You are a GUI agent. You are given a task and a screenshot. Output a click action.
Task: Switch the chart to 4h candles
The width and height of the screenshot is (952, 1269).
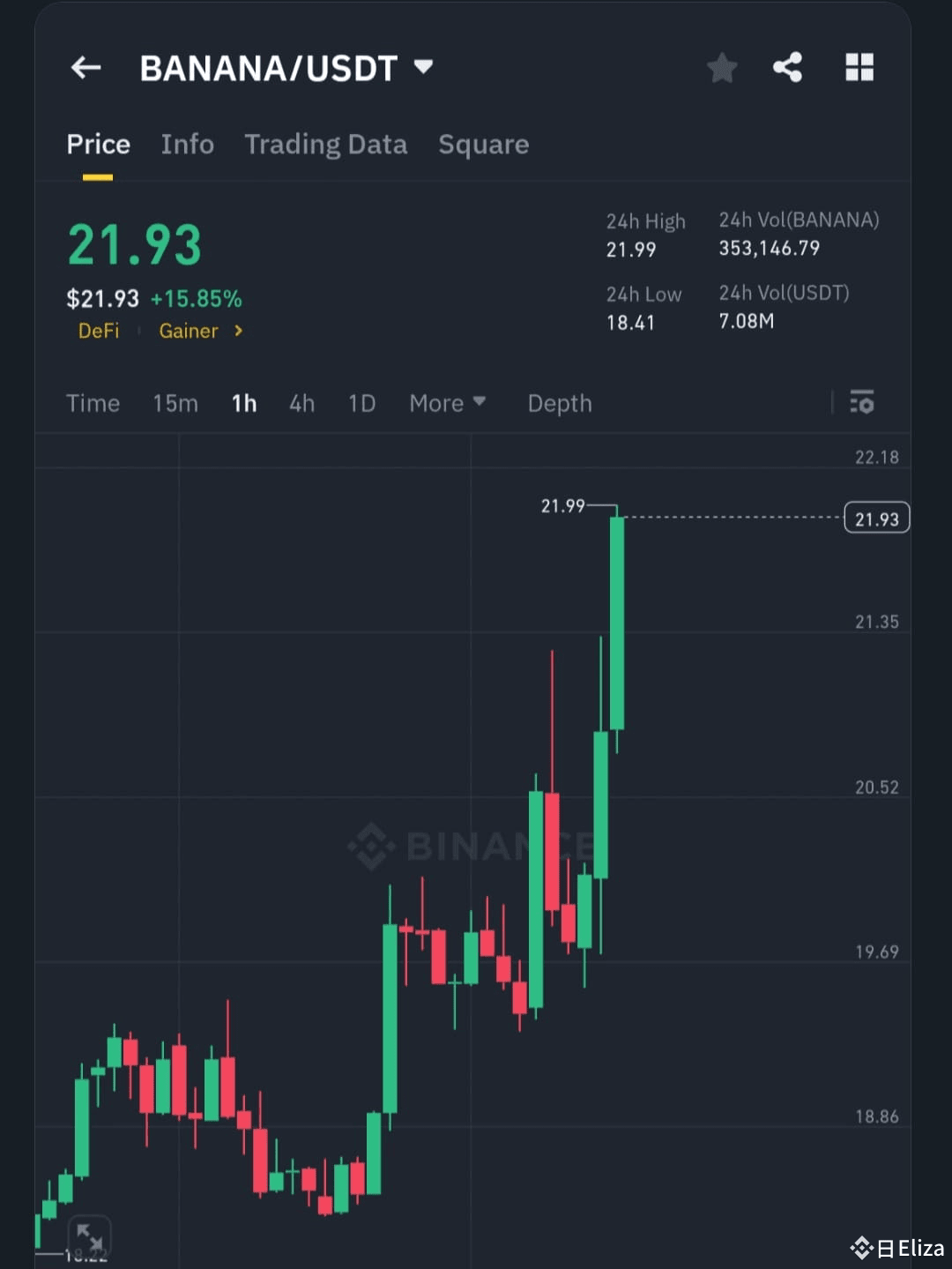pos(301,403)
